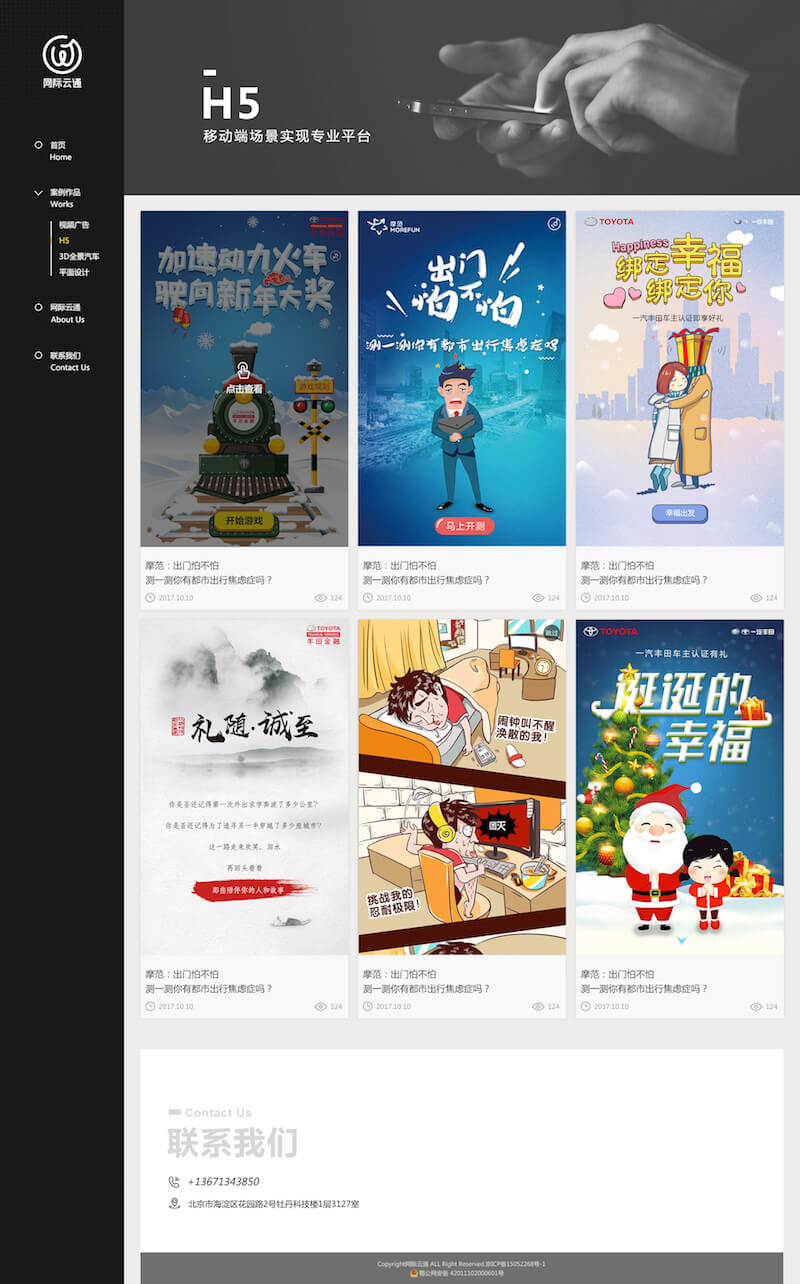800x1284 pixels.
Task: Open the 3D全景汽车 category
Action: 79,256
